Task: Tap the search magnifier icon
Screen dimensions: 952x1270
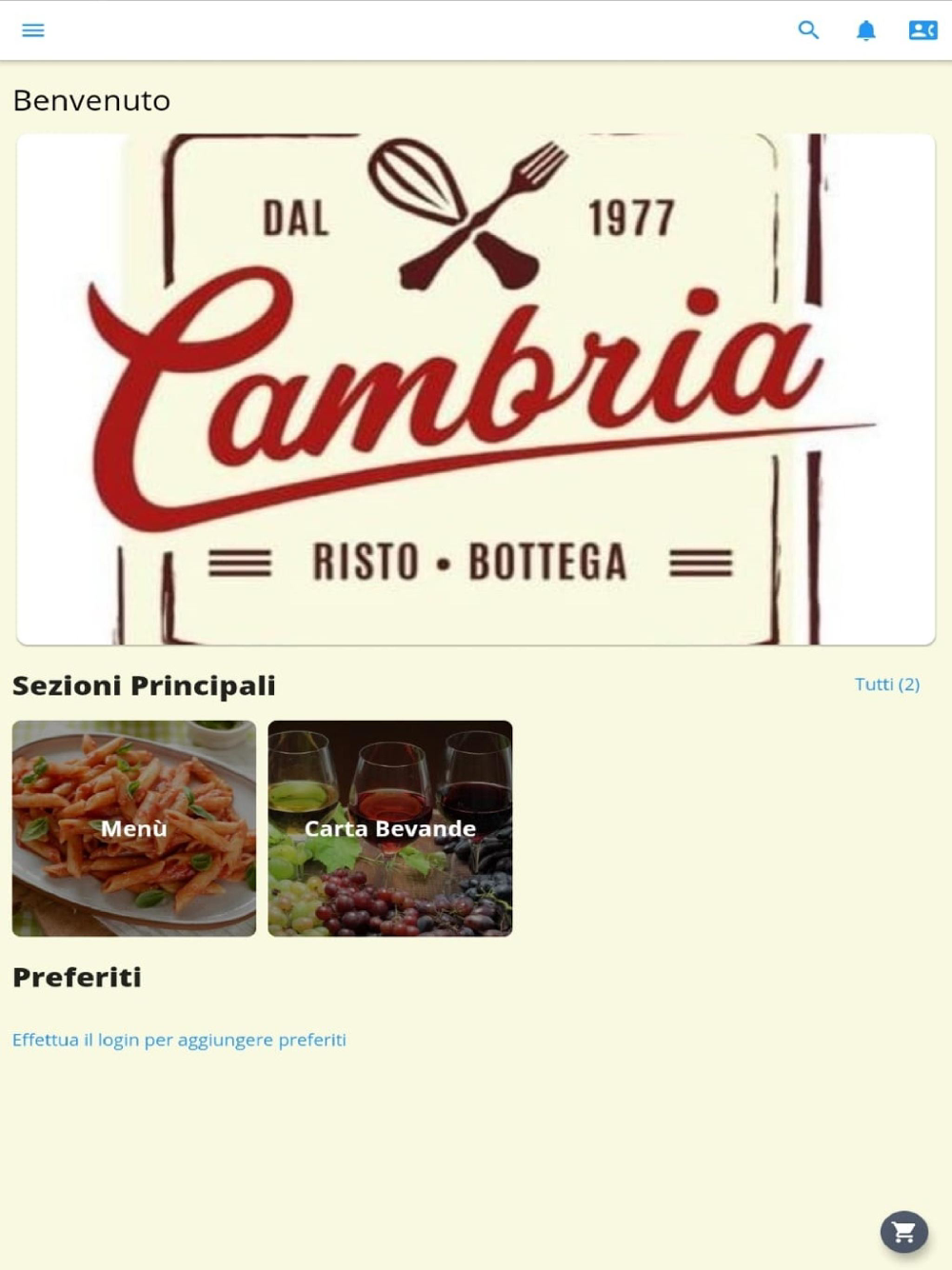Action: pos(808,30)
